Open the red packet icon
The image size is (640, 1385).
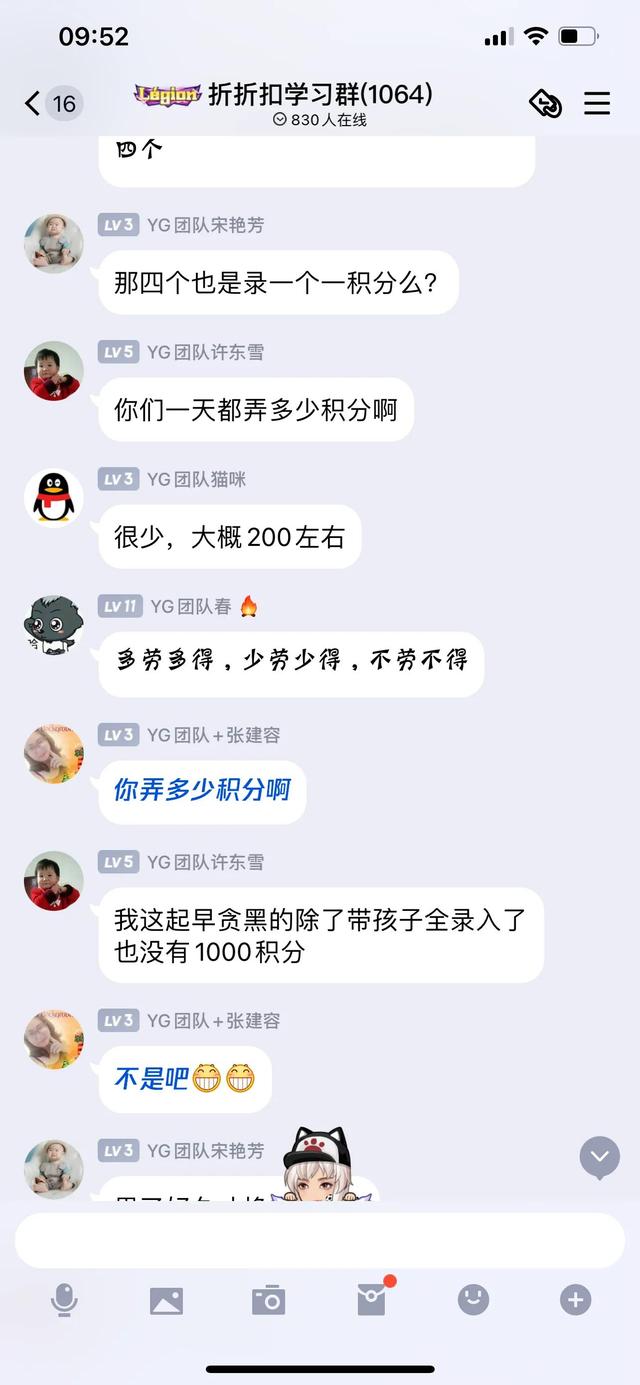click(x=371, y=1300)
